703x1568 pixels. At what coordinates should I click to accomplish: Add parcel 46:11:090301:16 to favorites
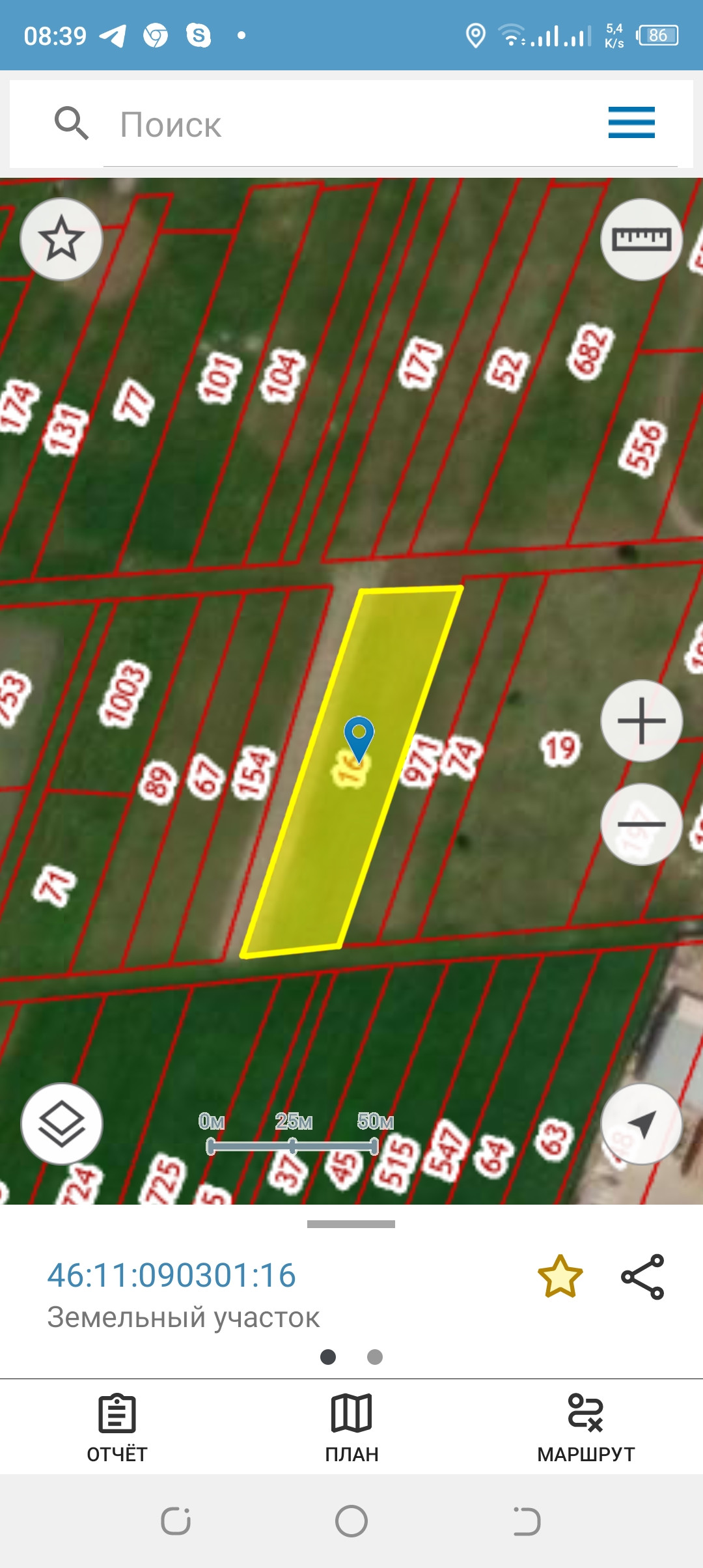560,1276
